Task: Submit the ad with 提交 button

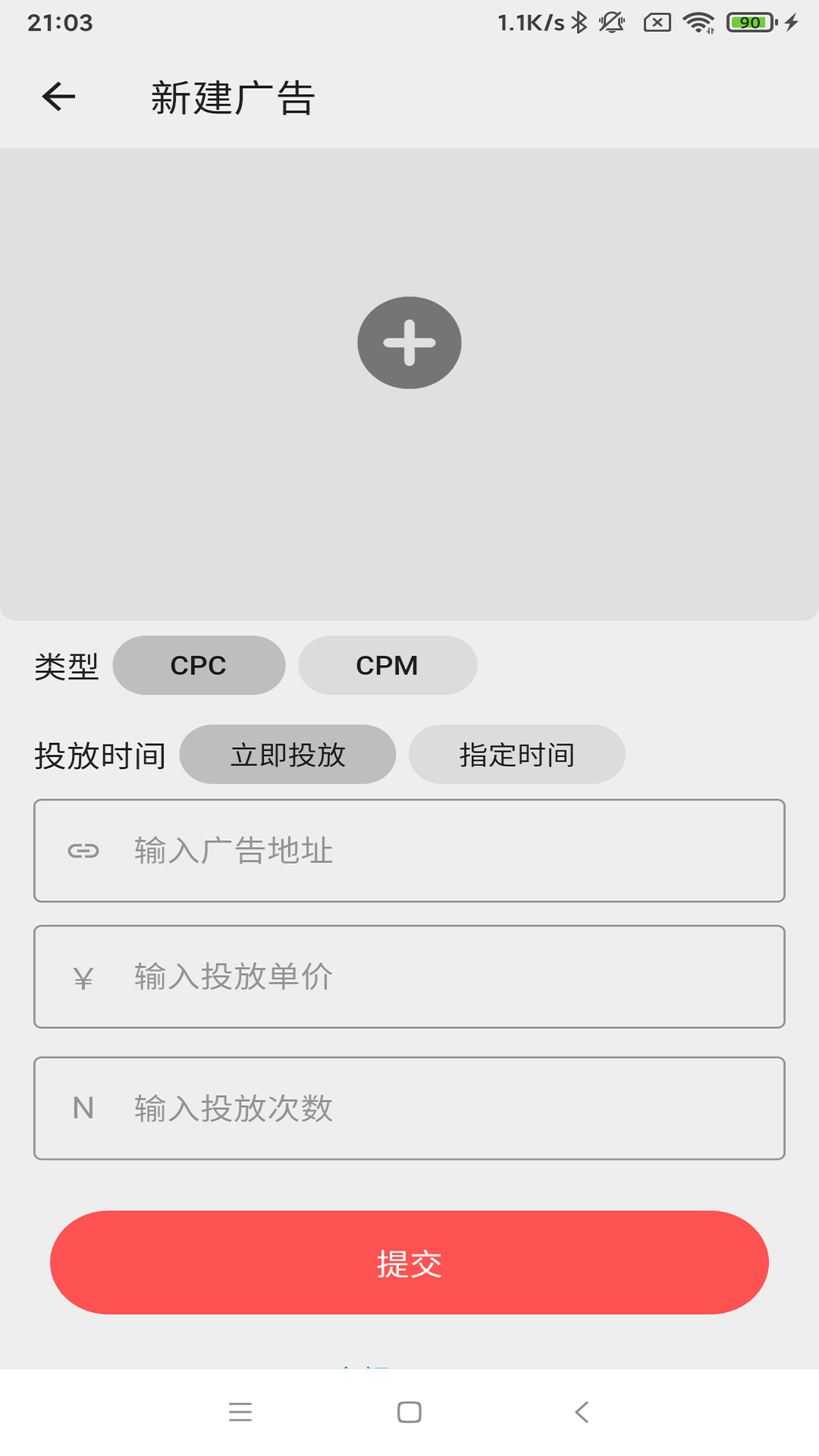Action: coord(409,1263)
